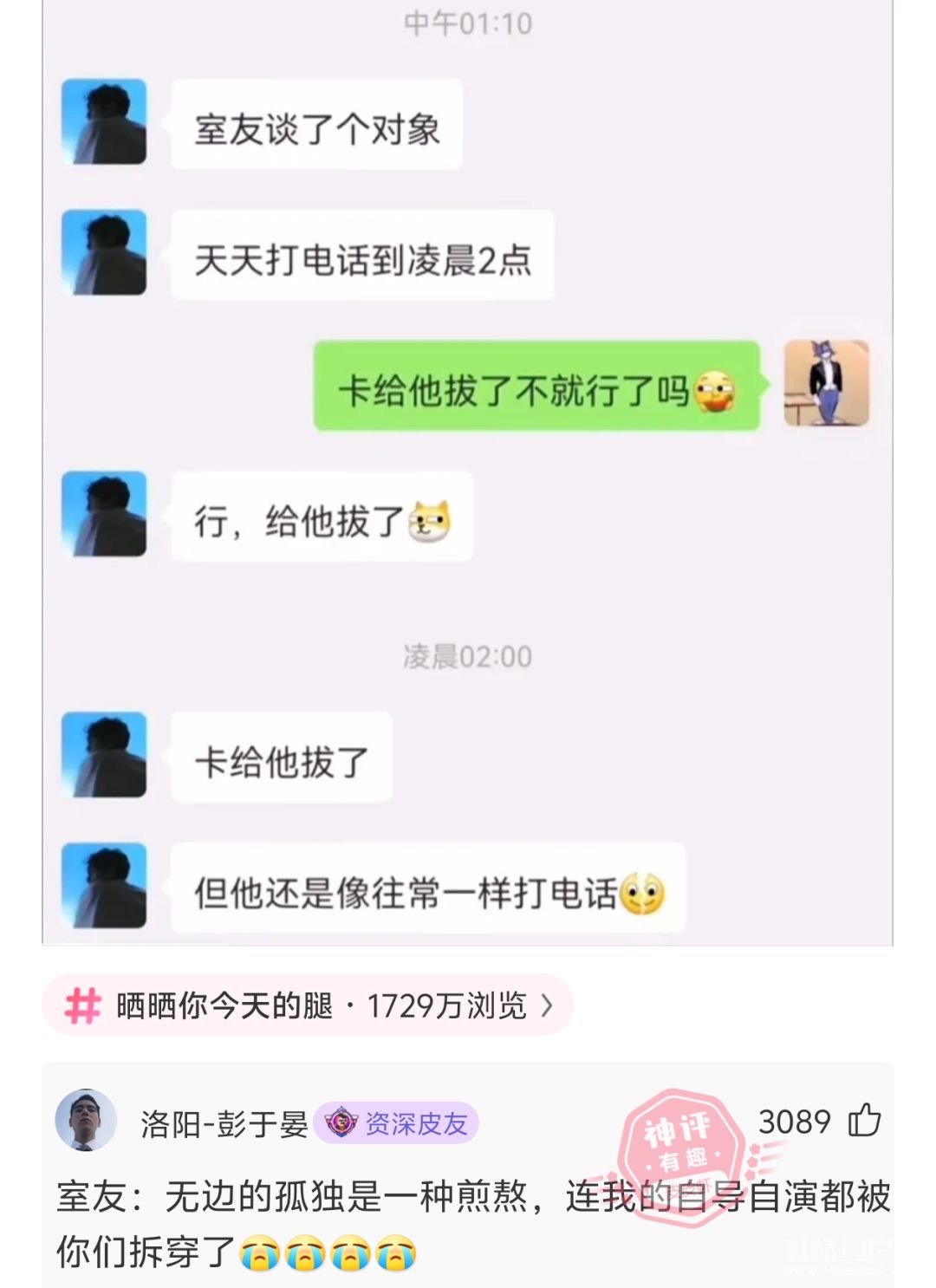Tap the username 洛阳-彭于晏
This screenshot has width=936, height=1288.
pos(224,1125)
